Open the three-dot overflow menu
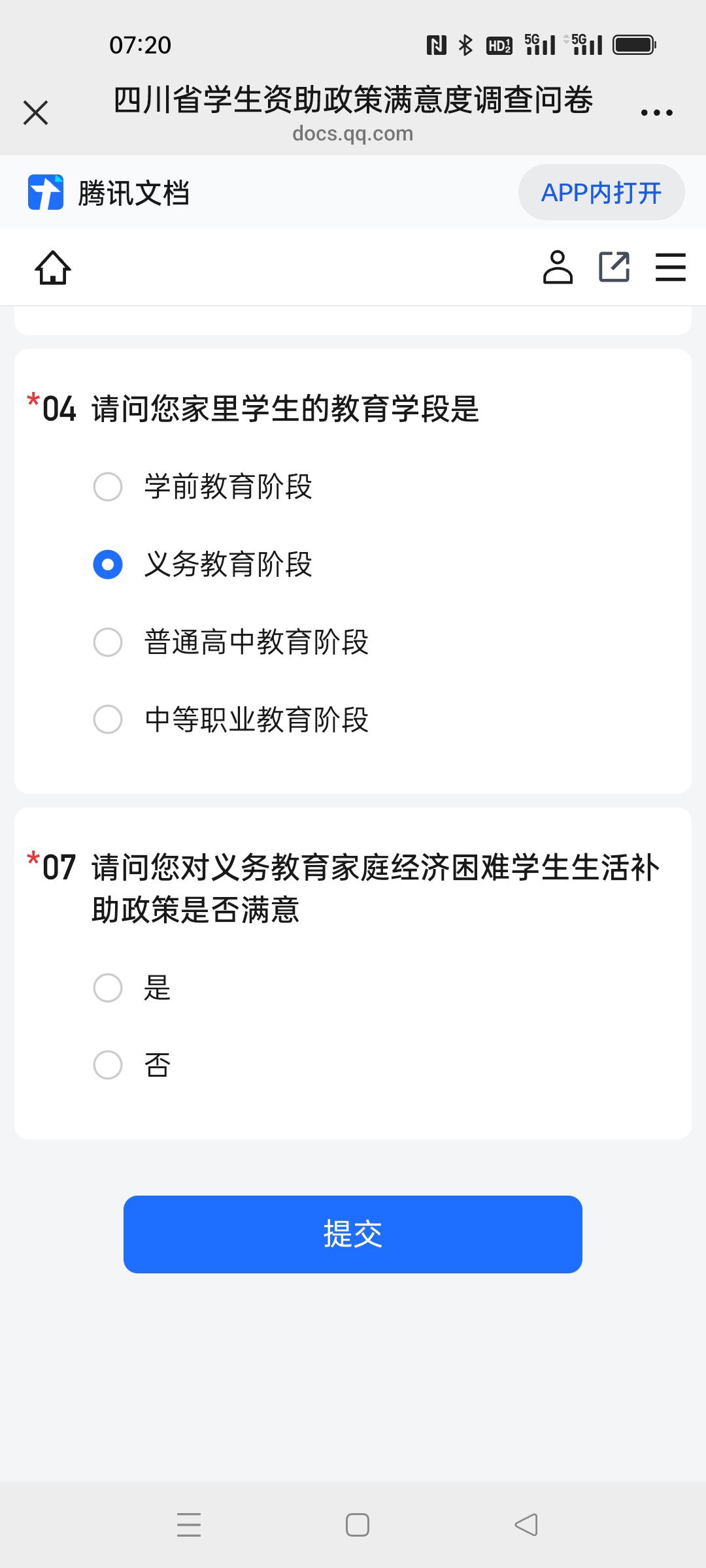The height and width of the screenshot is (1568, 706). (656, 112)
